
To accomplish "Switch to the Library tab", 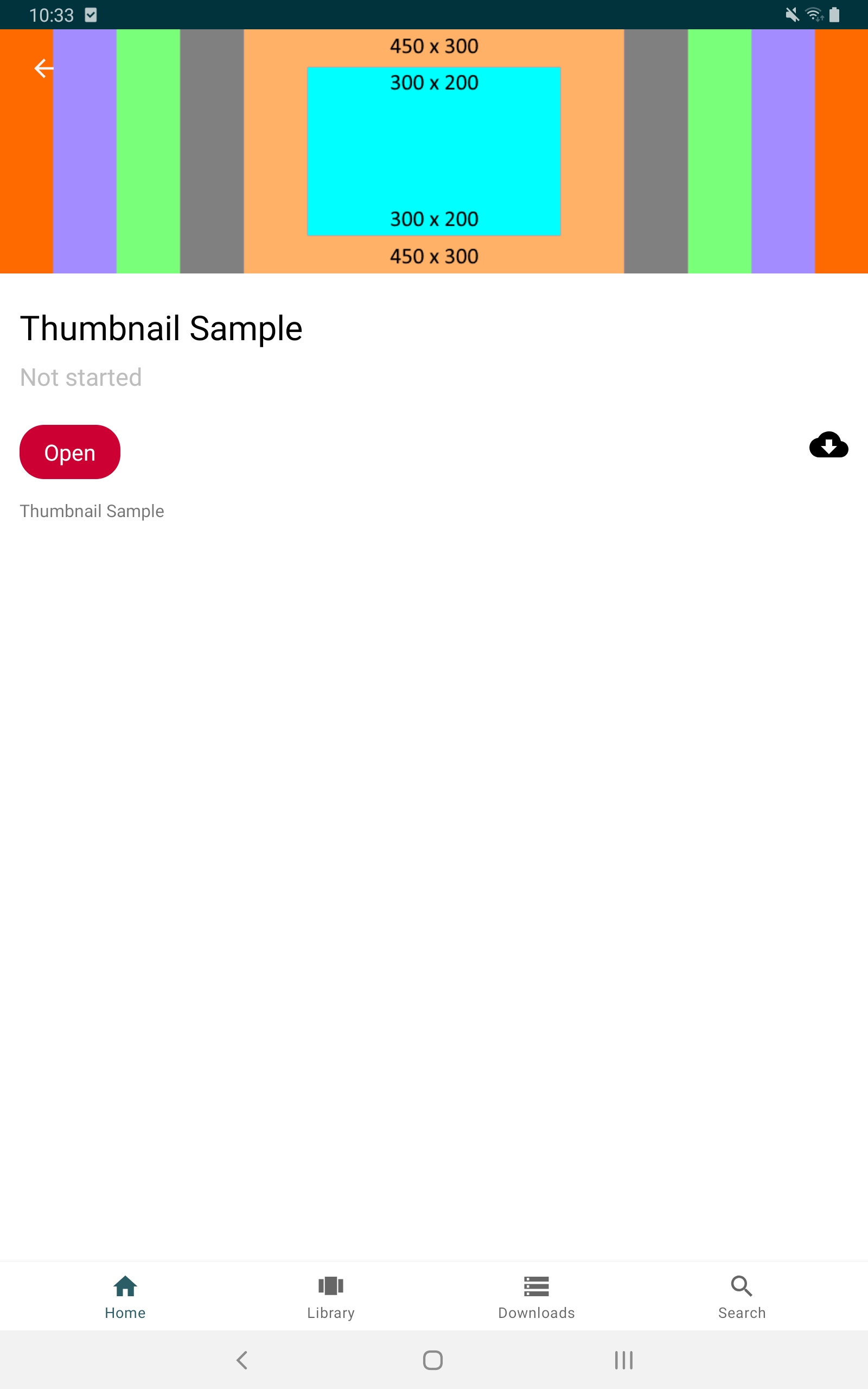I will click(330, 1298).
